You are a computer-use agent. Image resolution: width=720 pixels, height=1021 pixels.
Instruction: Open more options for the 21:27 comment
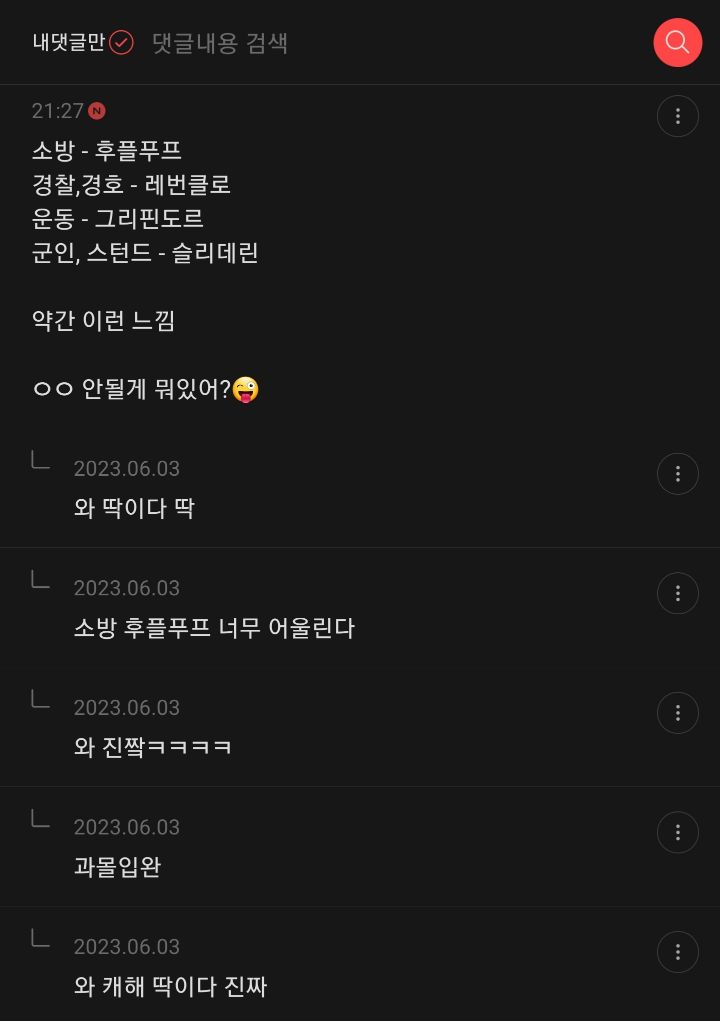pos(677,116)
